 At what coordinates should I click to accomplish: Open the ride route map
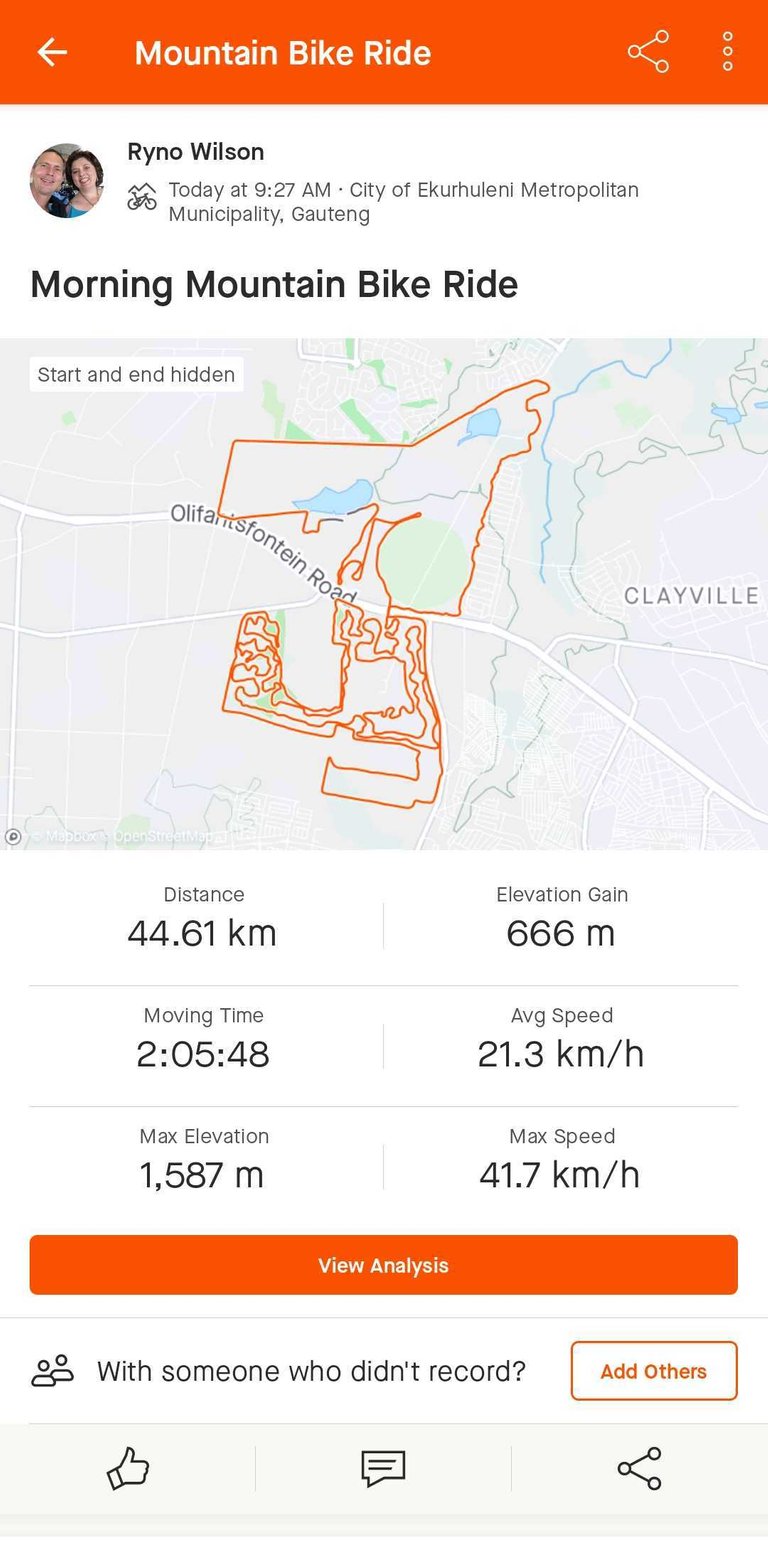384,594
